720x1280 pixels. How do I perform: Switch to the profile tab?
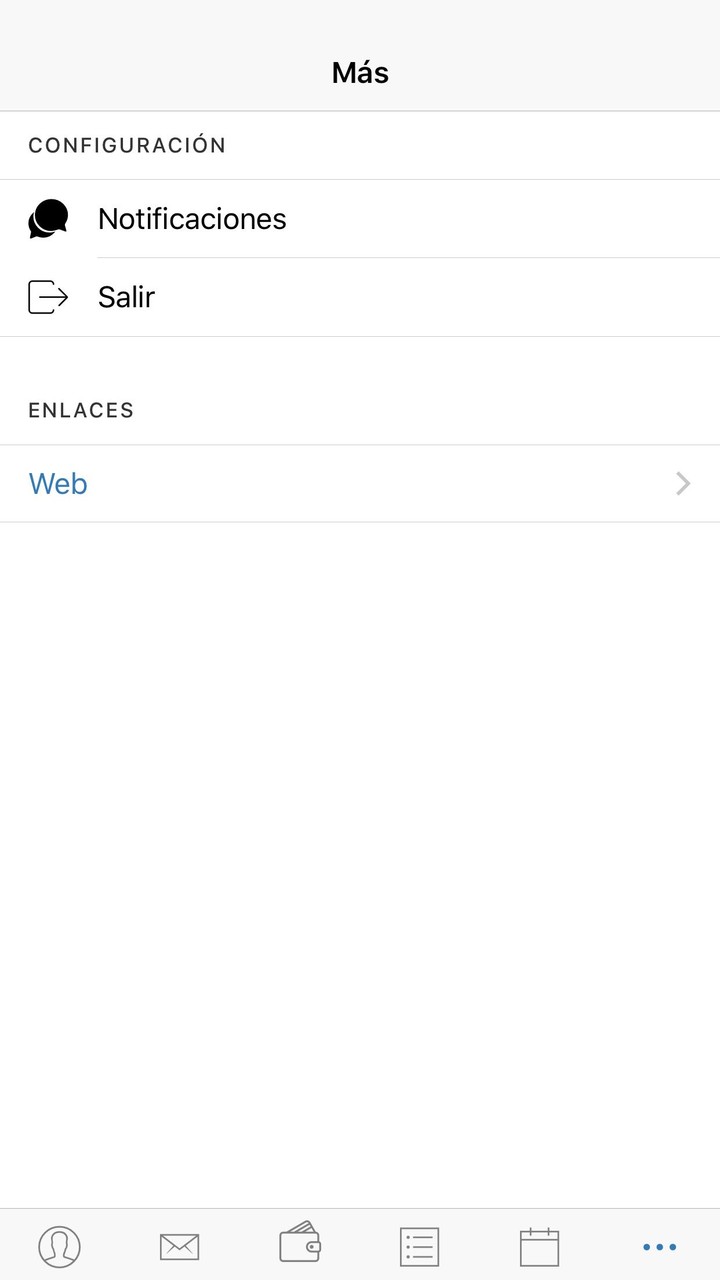click(x=60, y=1246)
